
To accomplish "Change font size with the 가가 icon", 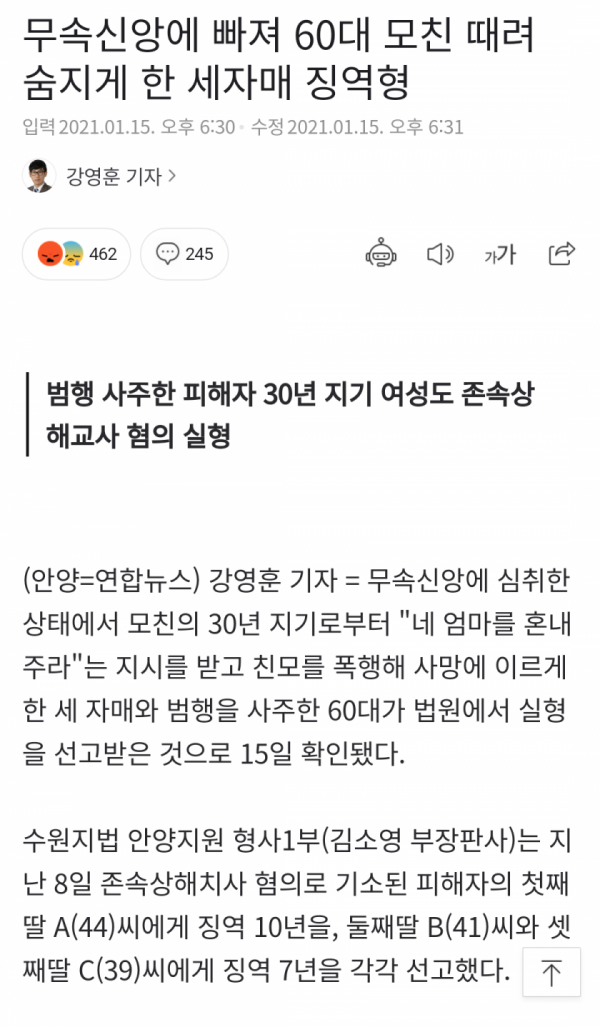I will pyautogui.click(x=500, y=254).
